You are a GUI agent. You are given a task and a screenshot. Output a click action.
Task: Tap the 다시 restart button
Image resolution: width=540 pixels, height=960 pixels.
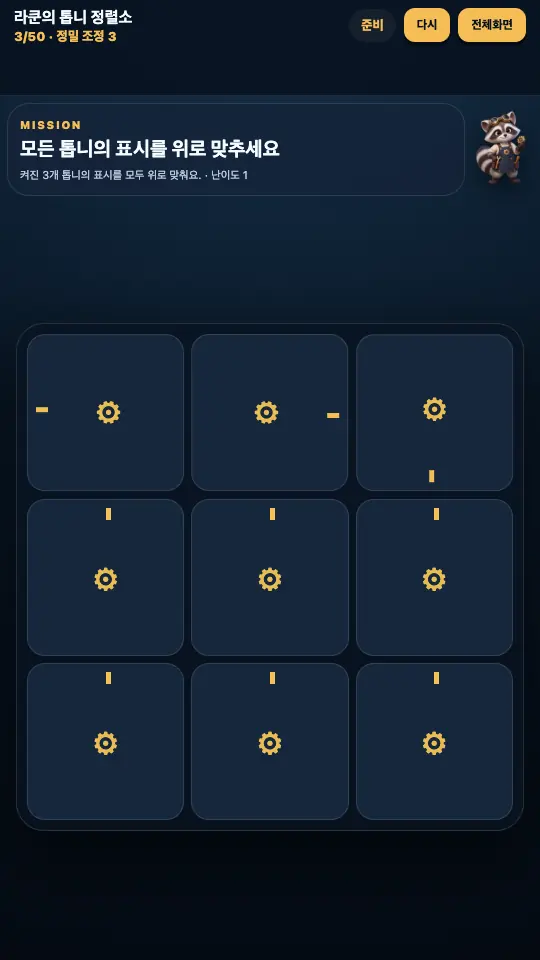point(427,25)
